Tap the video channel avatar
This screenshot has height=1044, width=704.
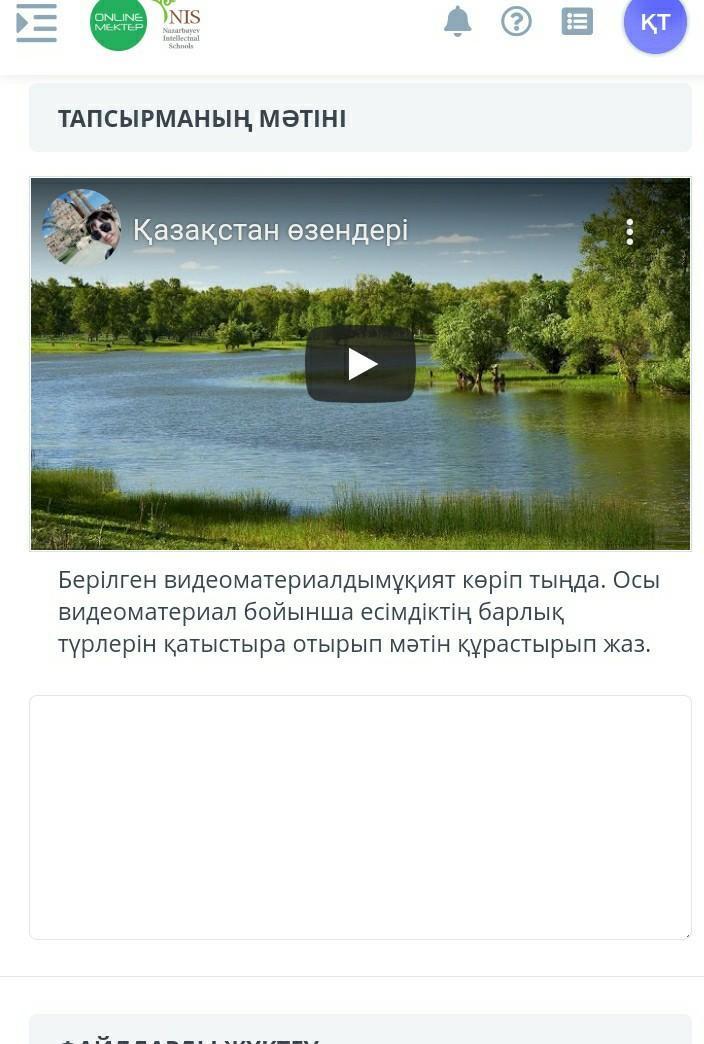[81, 228]
